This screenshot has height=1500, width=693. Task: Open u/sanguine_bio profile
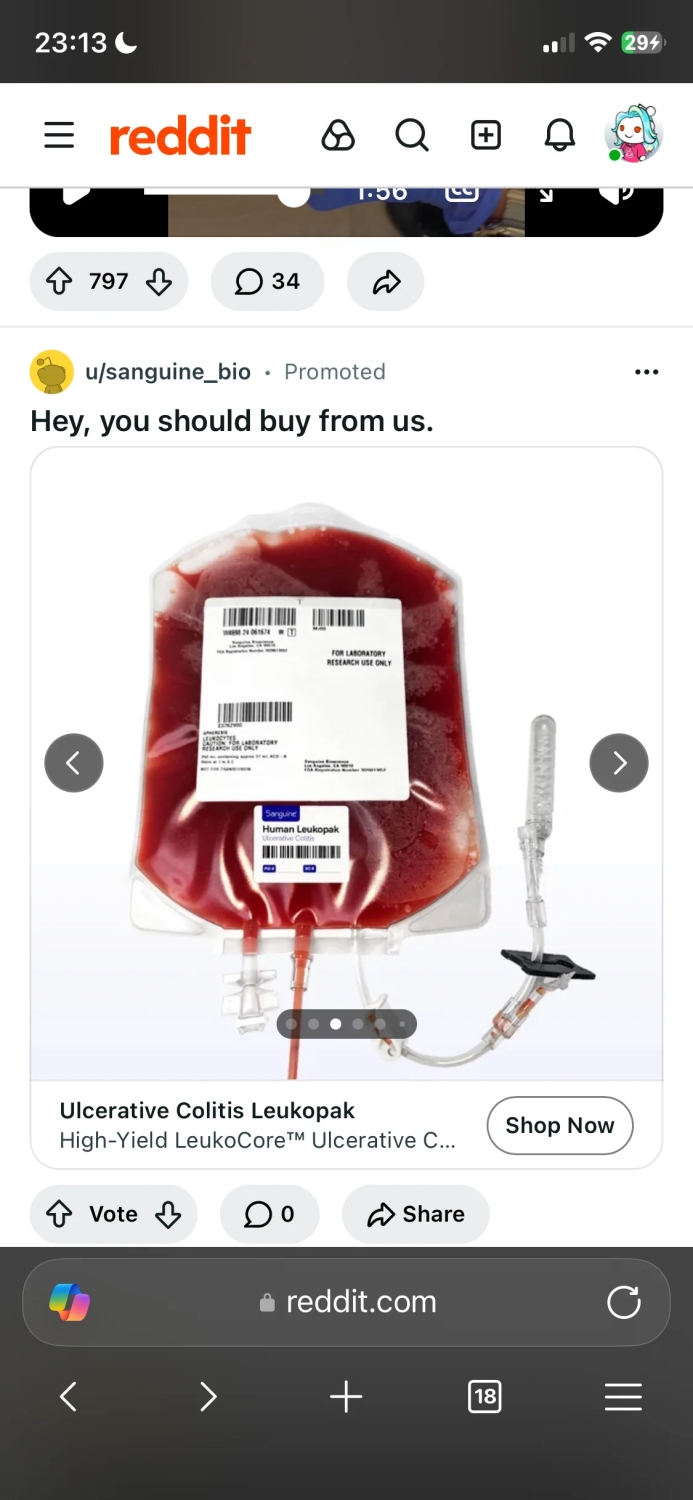coord(167,372)
